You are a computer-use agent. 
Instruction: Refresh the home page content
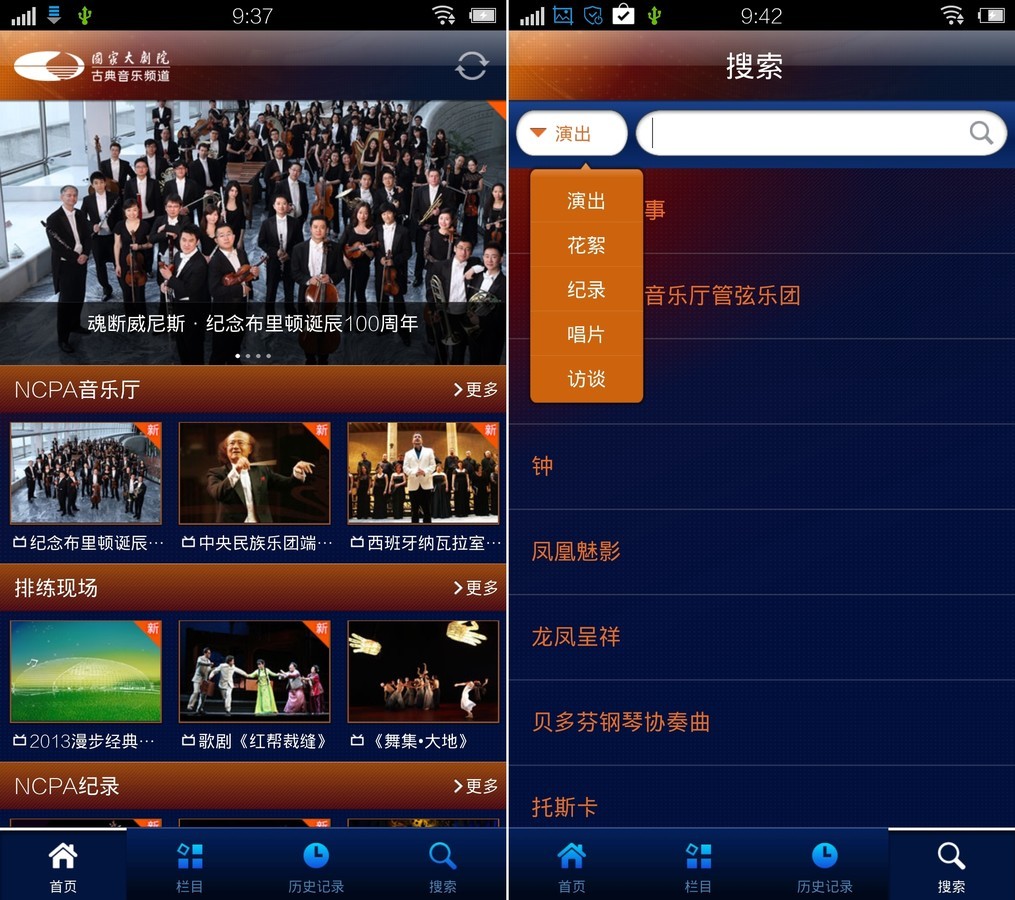(x=471, y=66)
